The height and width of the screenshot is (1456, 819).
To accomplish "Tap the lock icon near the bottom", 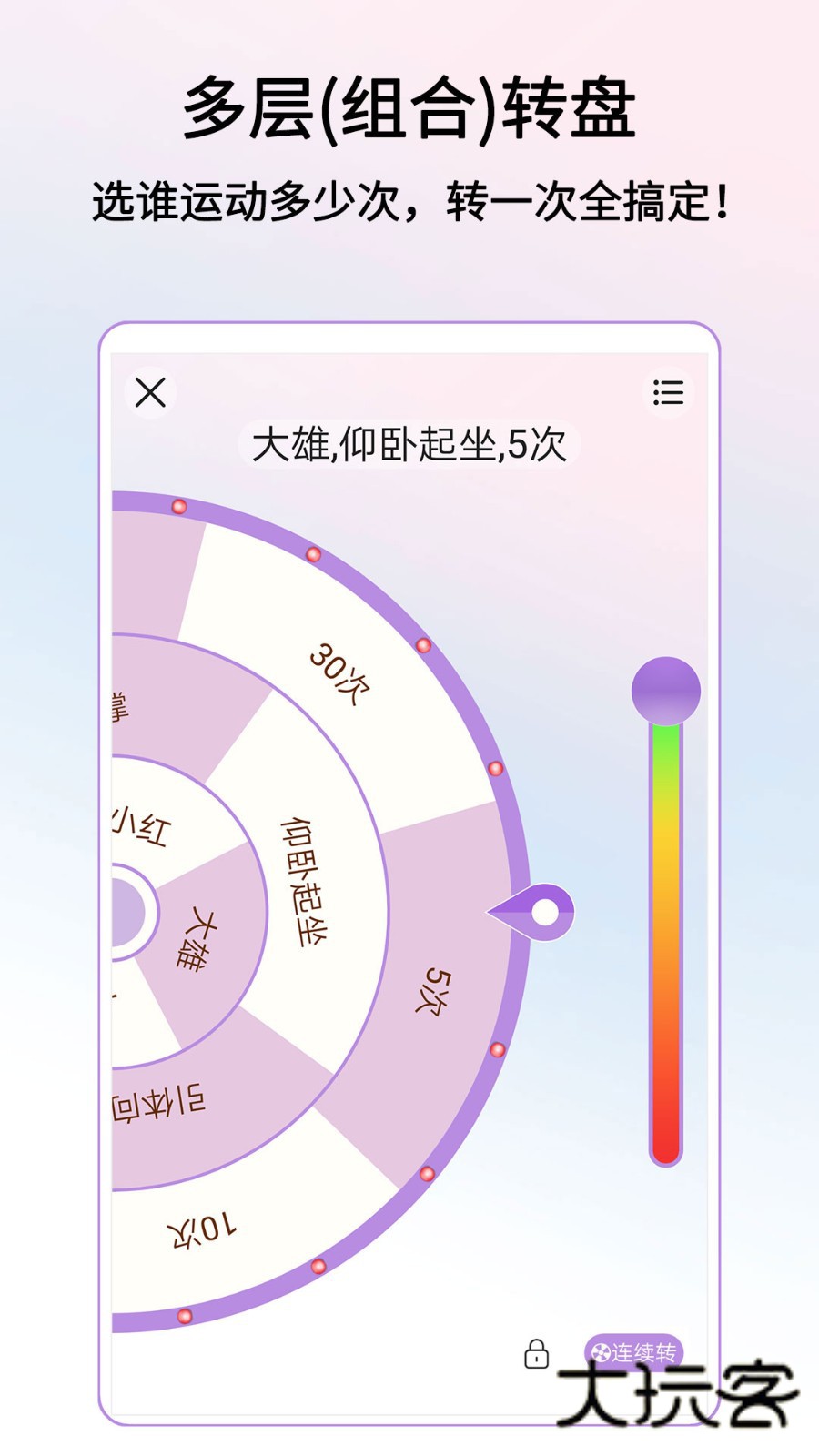I will pyautogui.click(x=536, y=1353).
